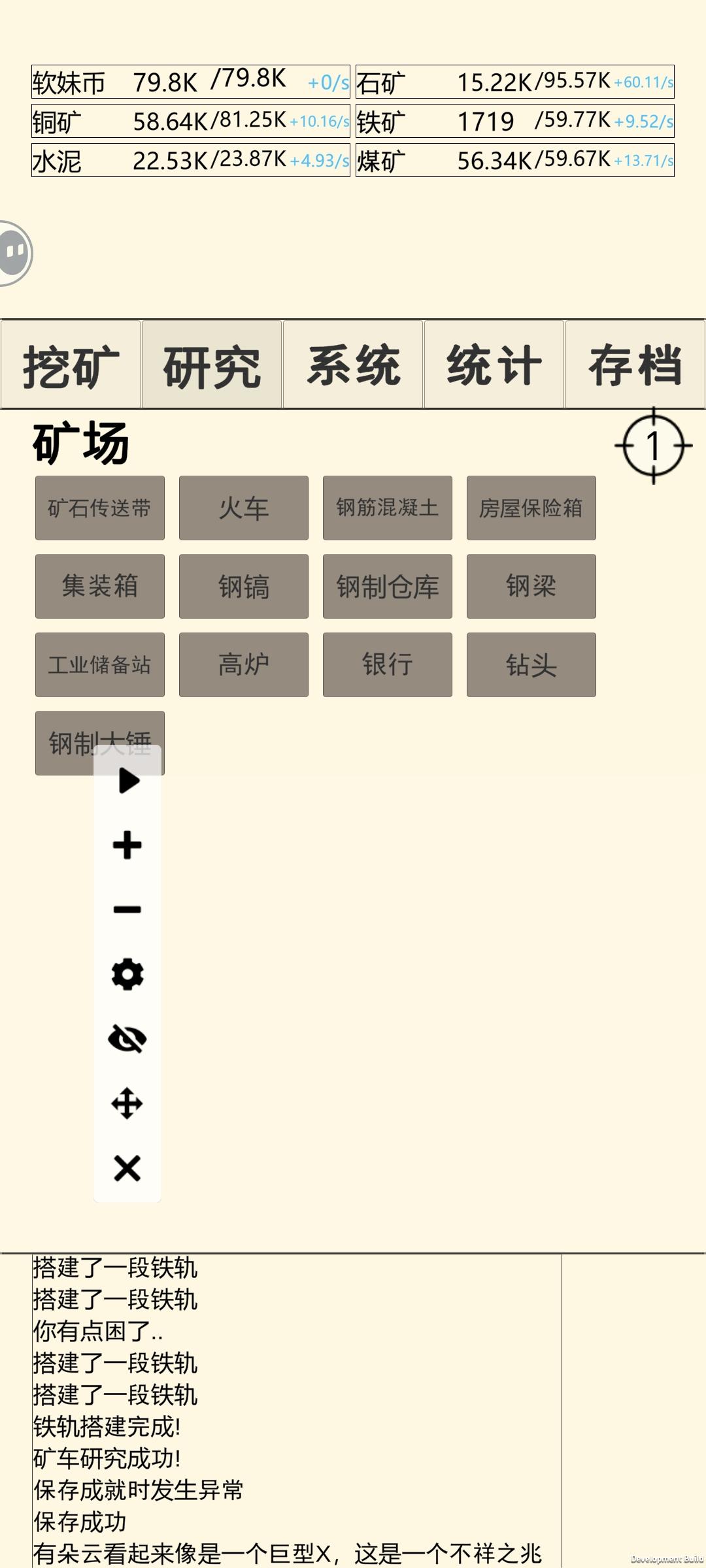Open the 存档 tab

coord(634,365)
